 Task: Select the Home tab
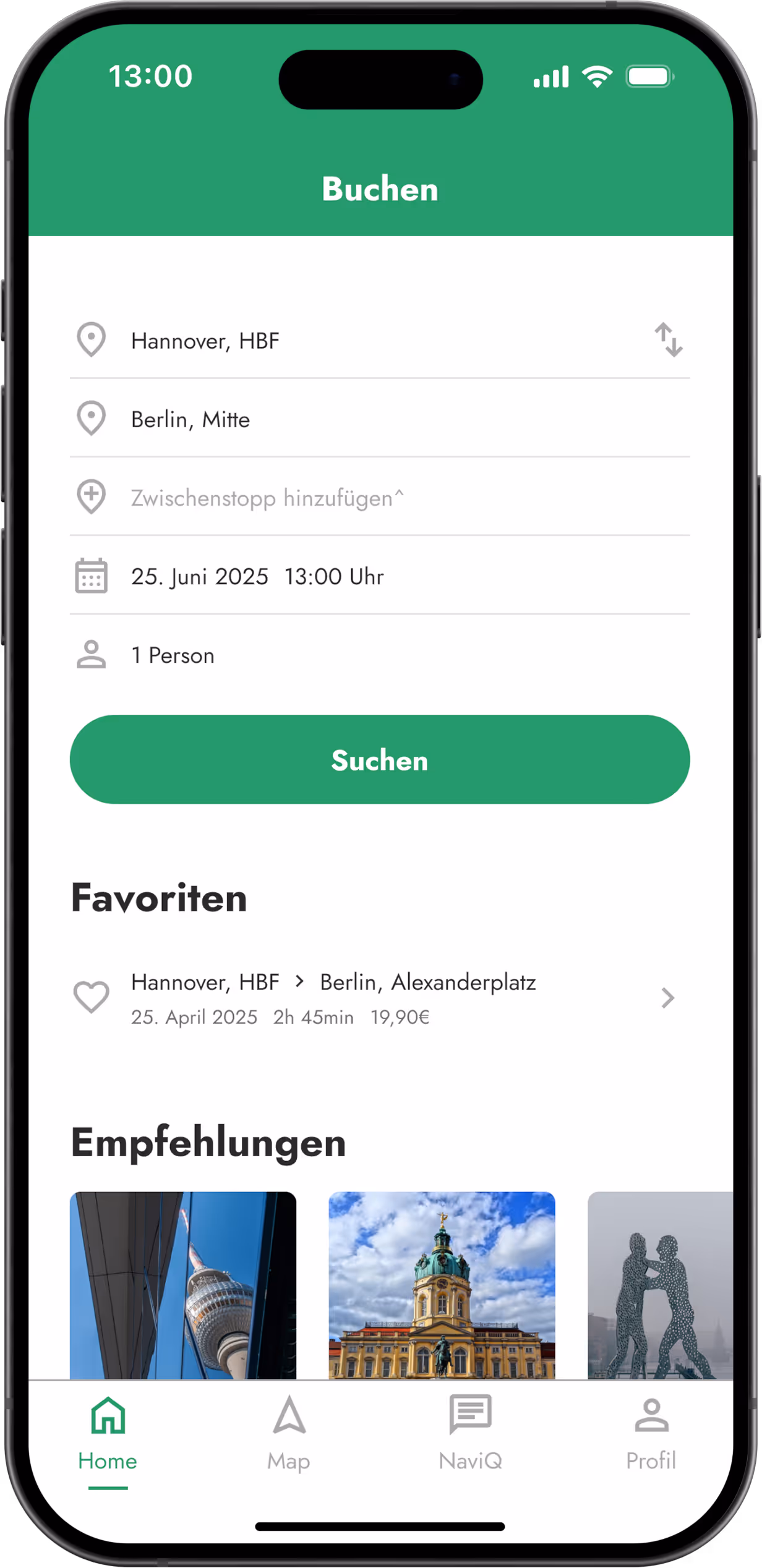click(x=108, y=1433)
